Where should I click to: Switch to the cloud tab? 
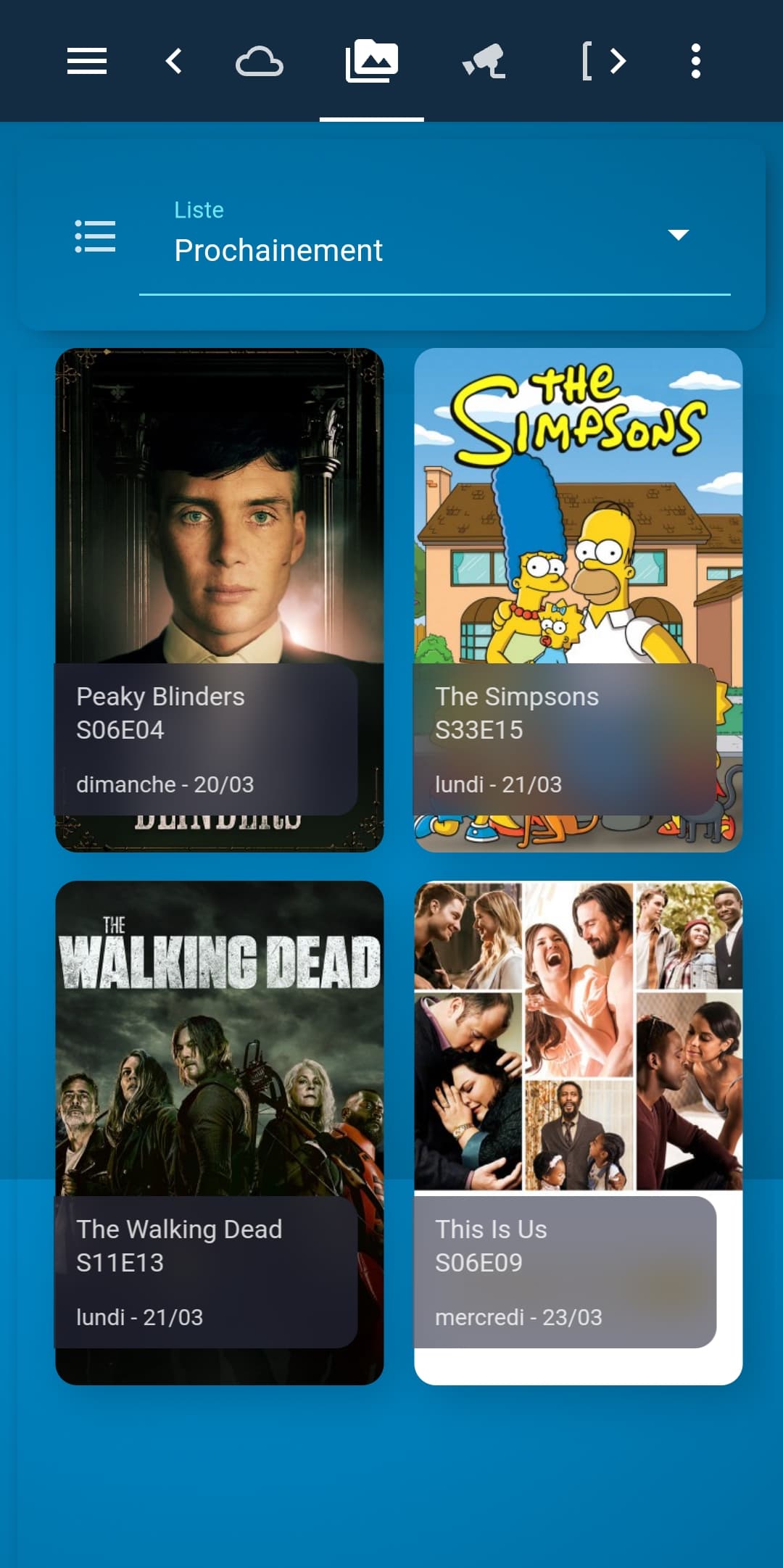pyautogui.click(x=260, y=61)
